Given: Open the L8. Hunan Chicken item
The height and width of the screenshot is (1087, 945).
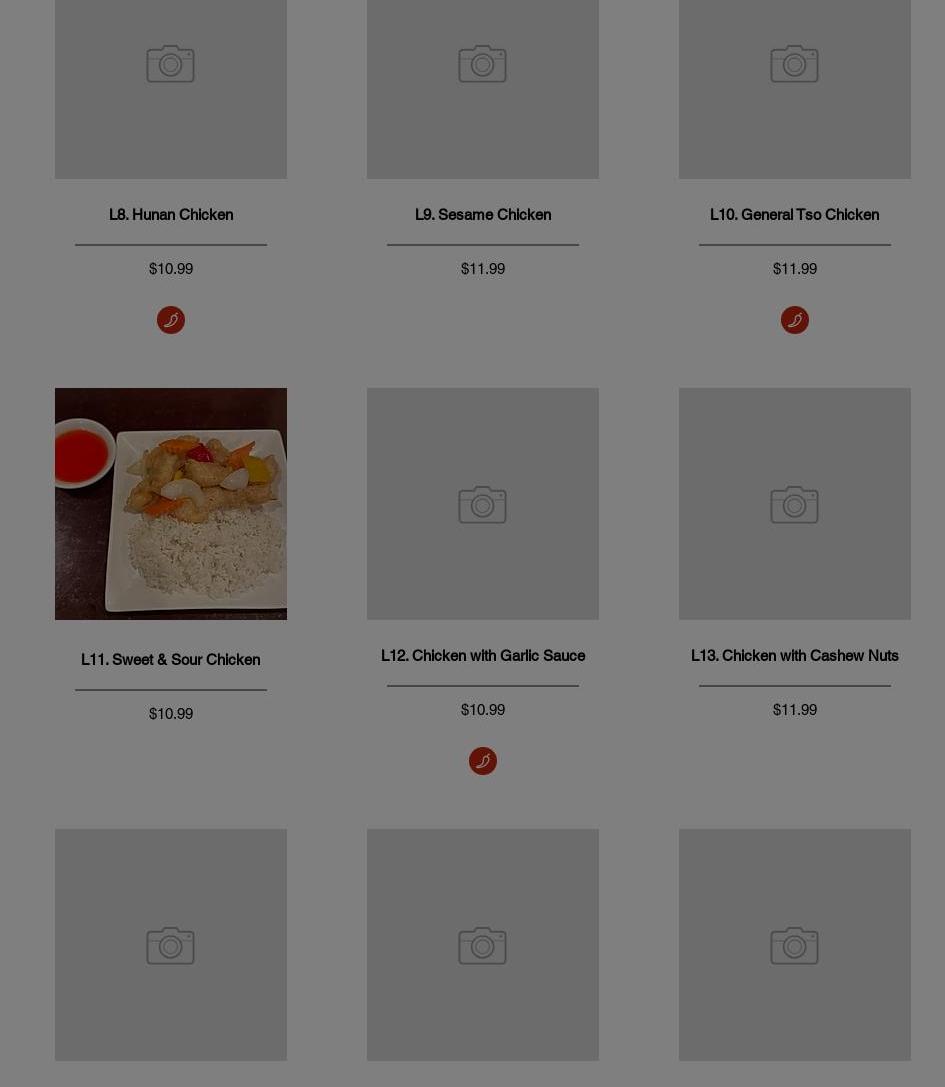Looking at the screenshot, I should (170, 214).
